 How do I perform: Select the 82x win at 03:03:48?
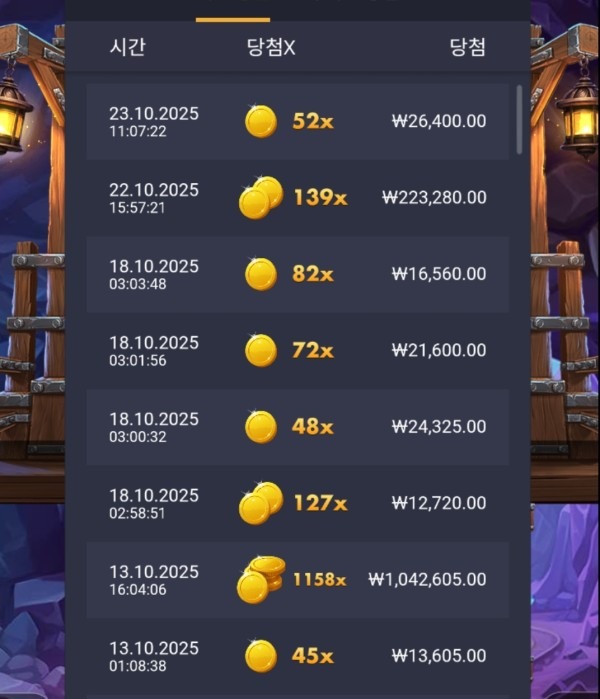[x=297, y=274]
